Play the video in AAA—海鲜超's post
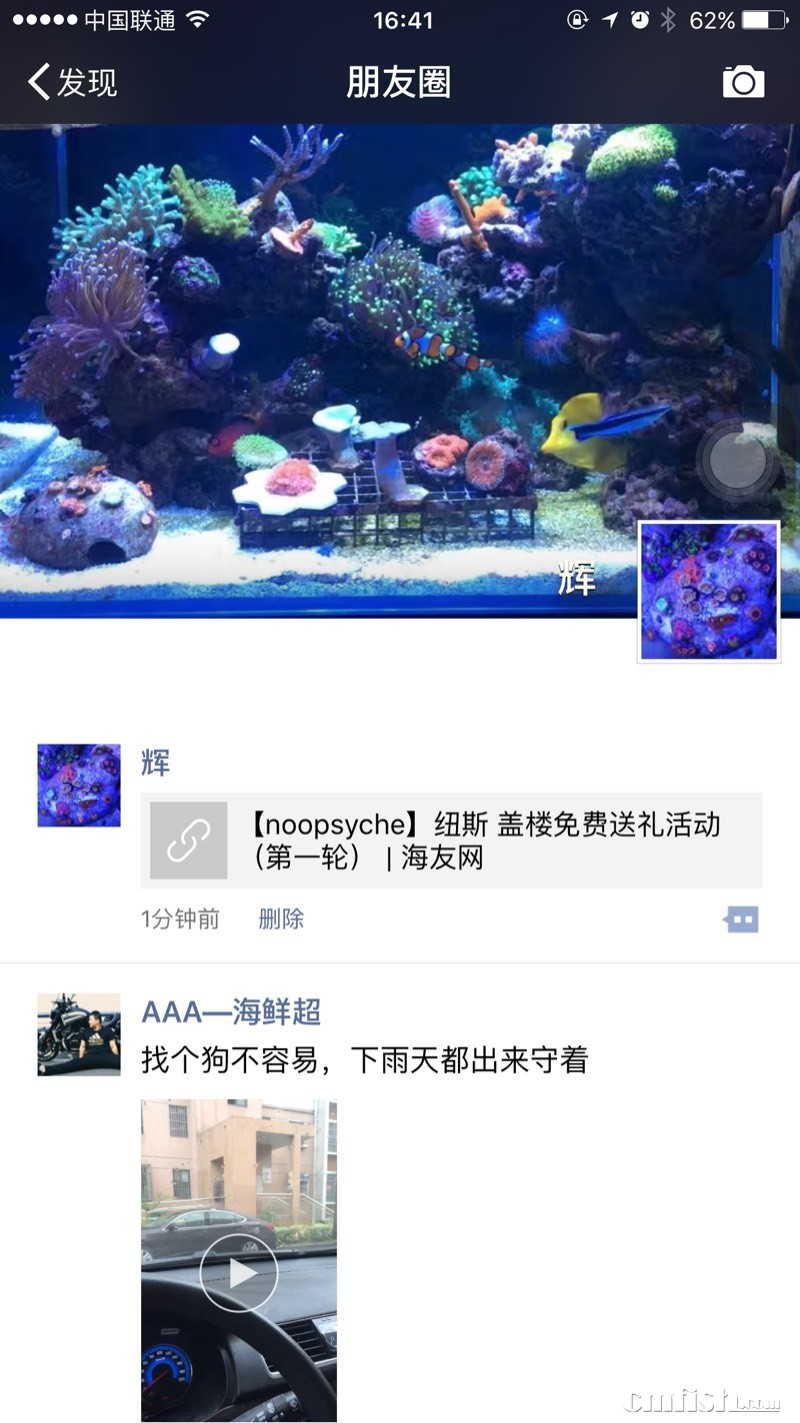Screen dimensions: 800x1423 click(239, 1272)
